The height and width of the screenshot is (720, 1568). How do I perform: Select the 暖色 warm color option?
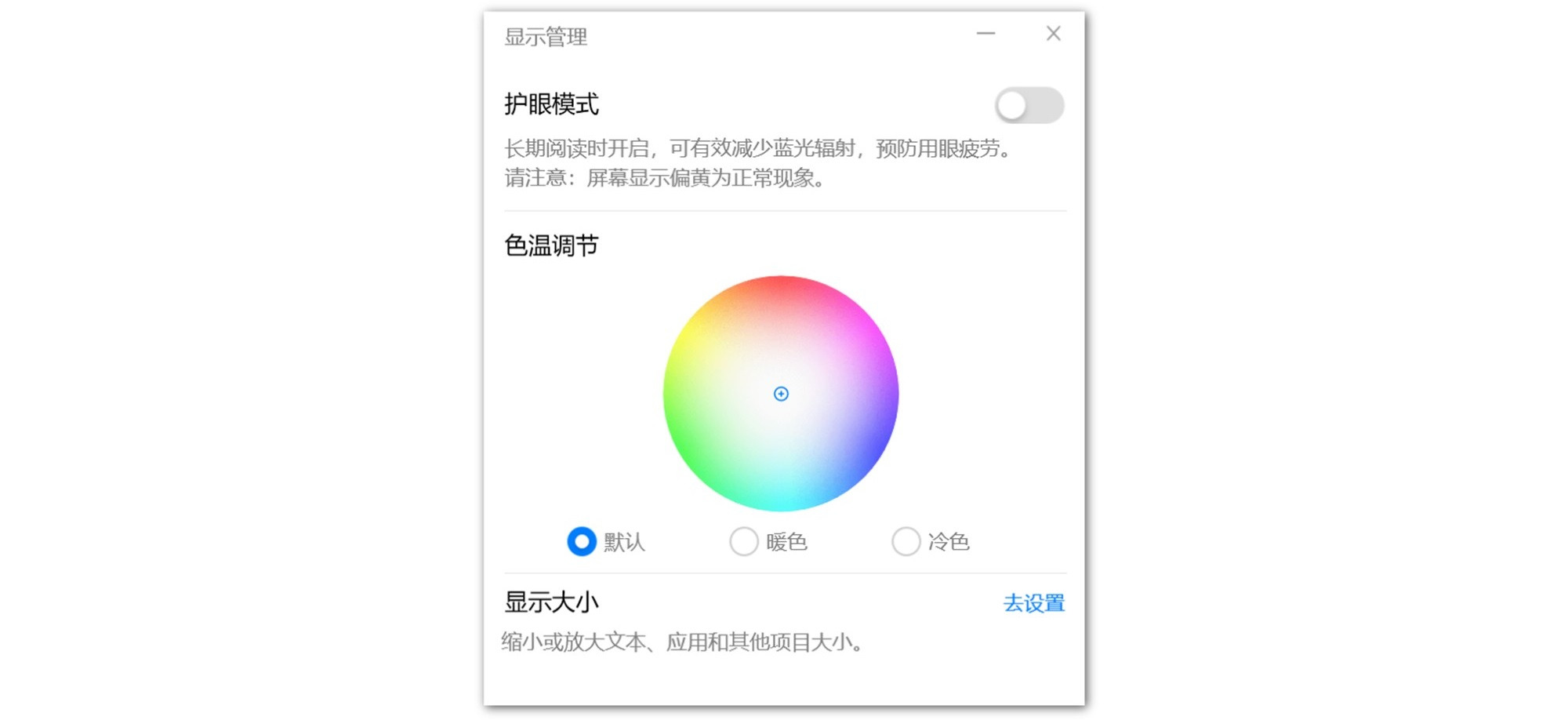pyautogui.click(x=744, y=541)
